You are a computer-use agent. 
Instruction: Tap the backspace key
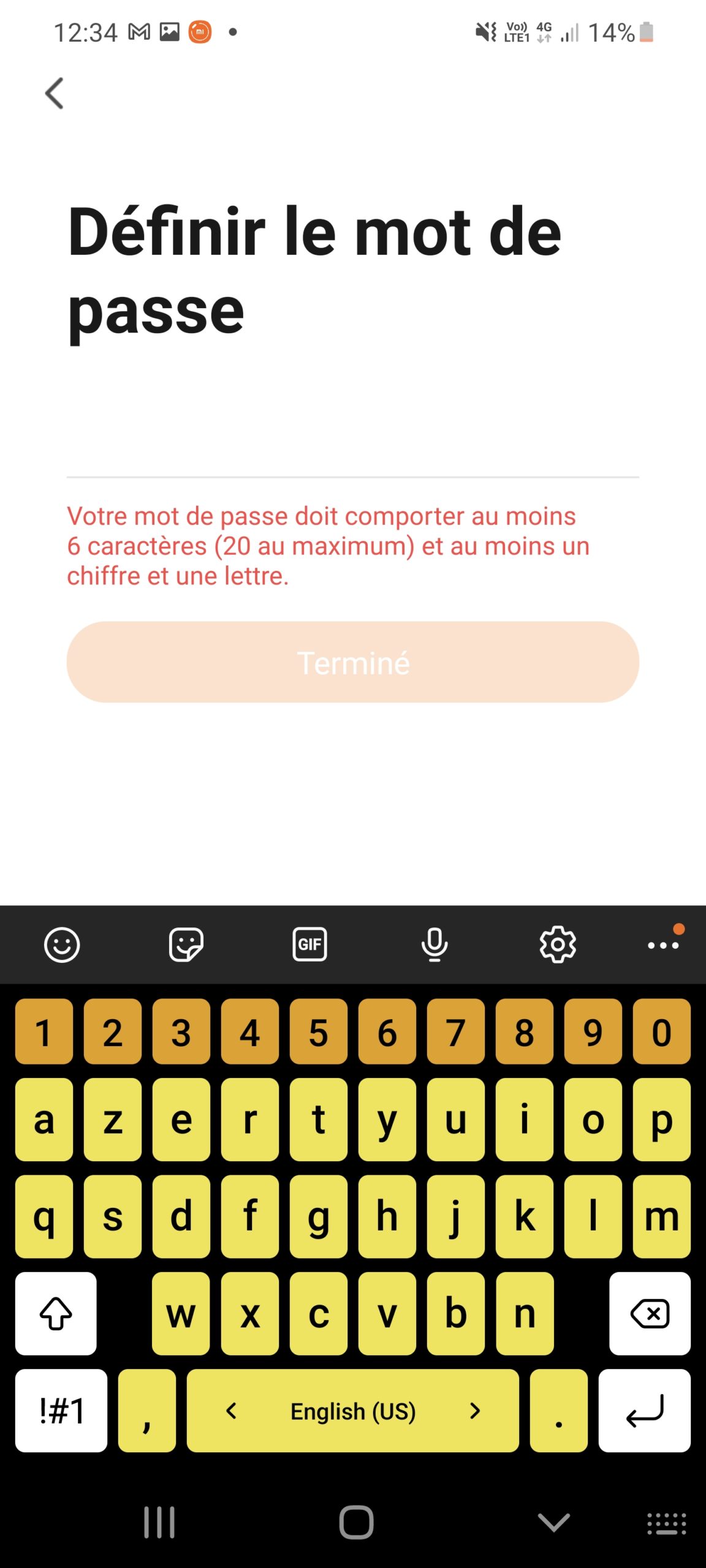click(650, 1313)
